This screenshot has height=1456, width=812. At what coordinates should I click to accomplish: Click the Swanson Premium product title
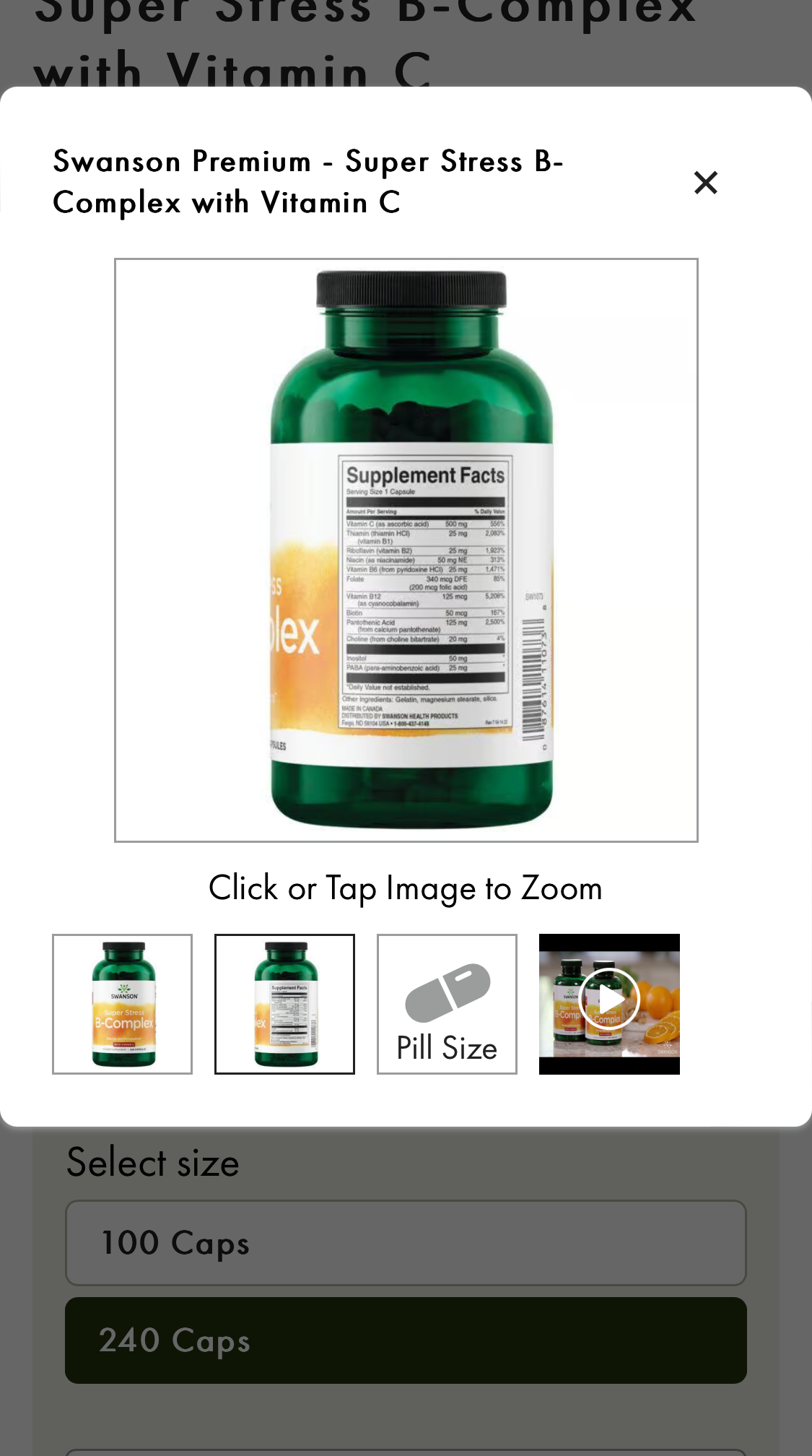[x=308, y=181]
